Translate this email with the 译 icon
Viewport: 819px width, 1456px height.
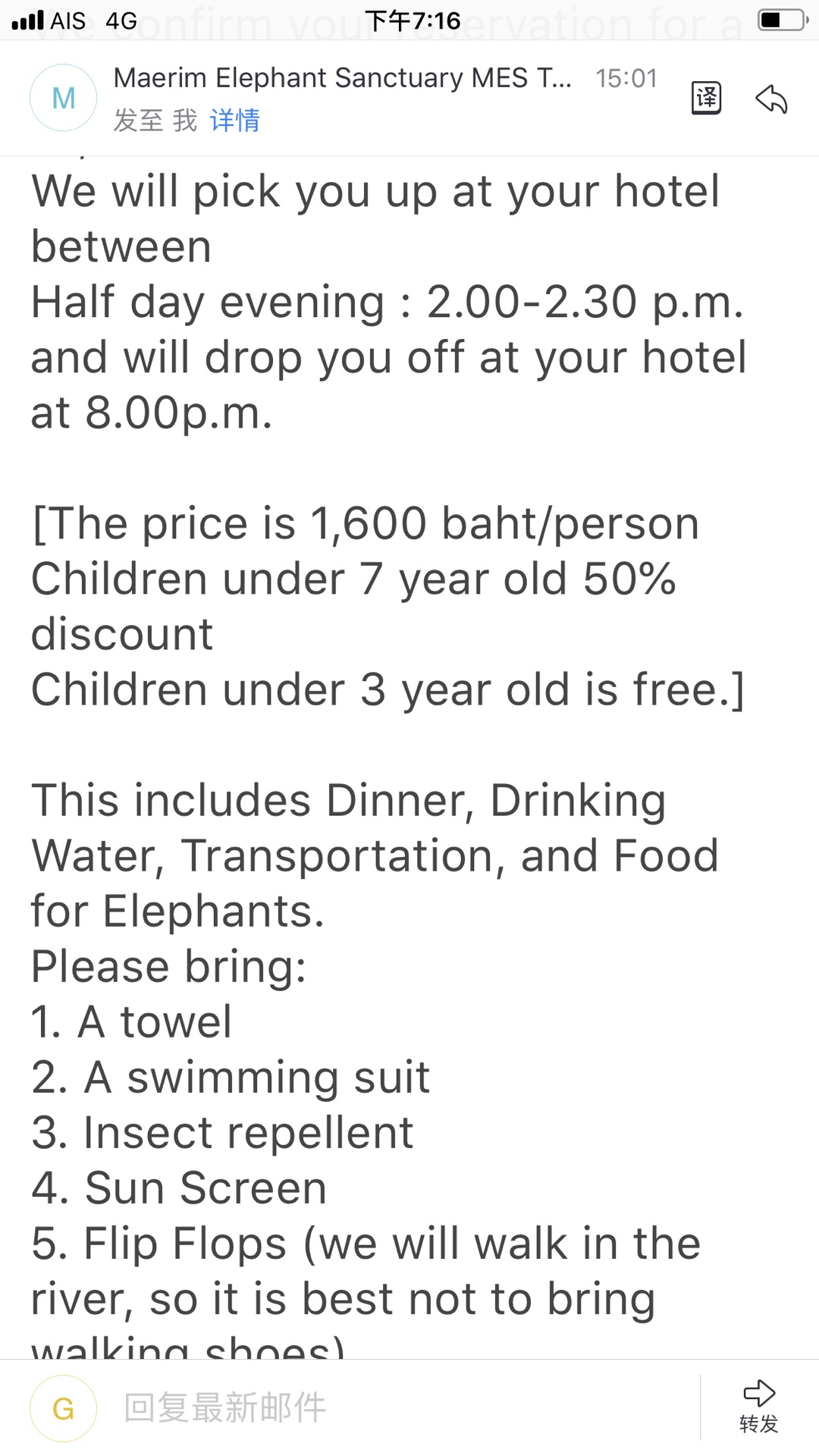[706, 98]
